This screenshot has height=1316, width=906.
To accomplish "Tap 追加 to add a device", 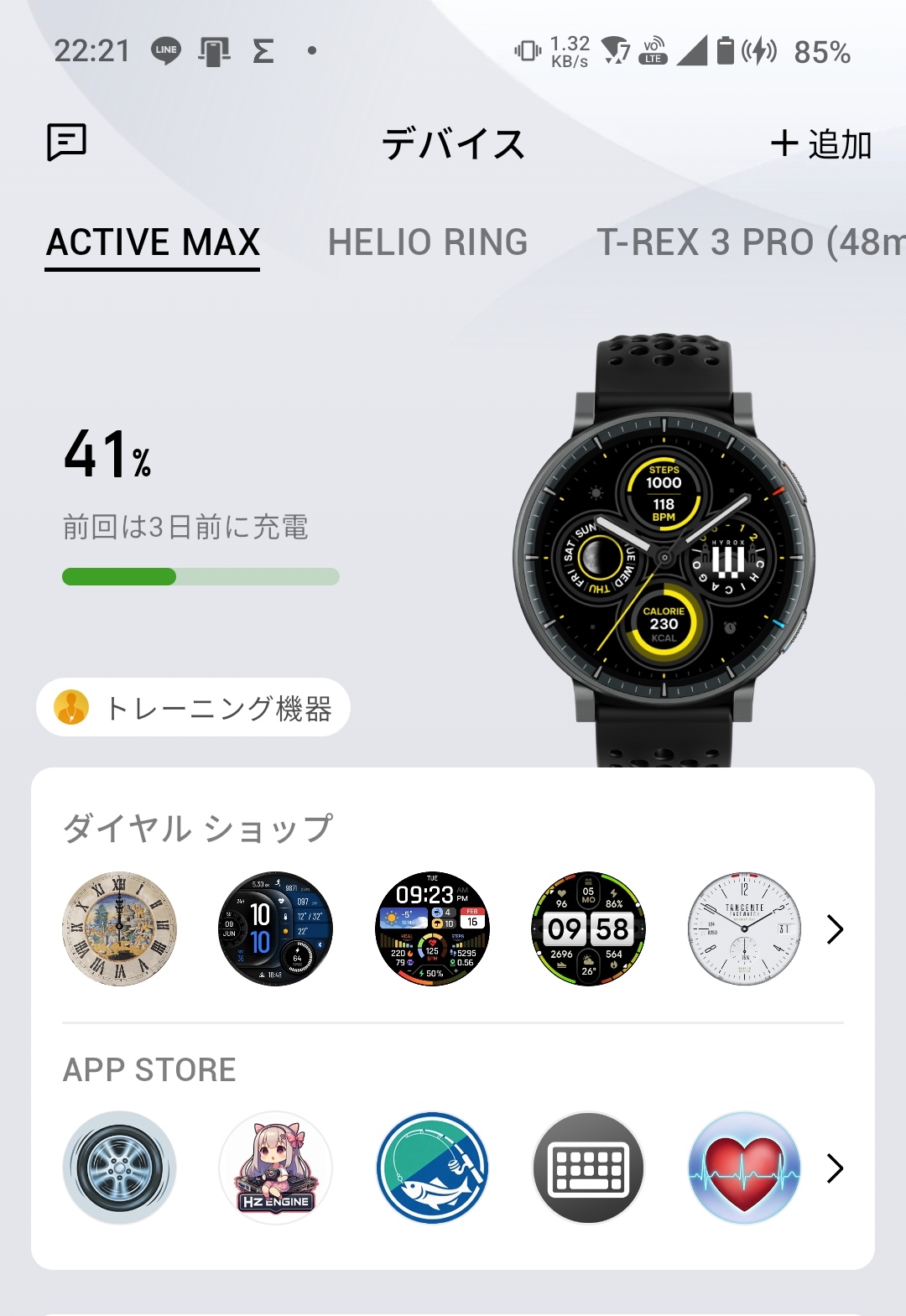I will click(x=821, y=144).
